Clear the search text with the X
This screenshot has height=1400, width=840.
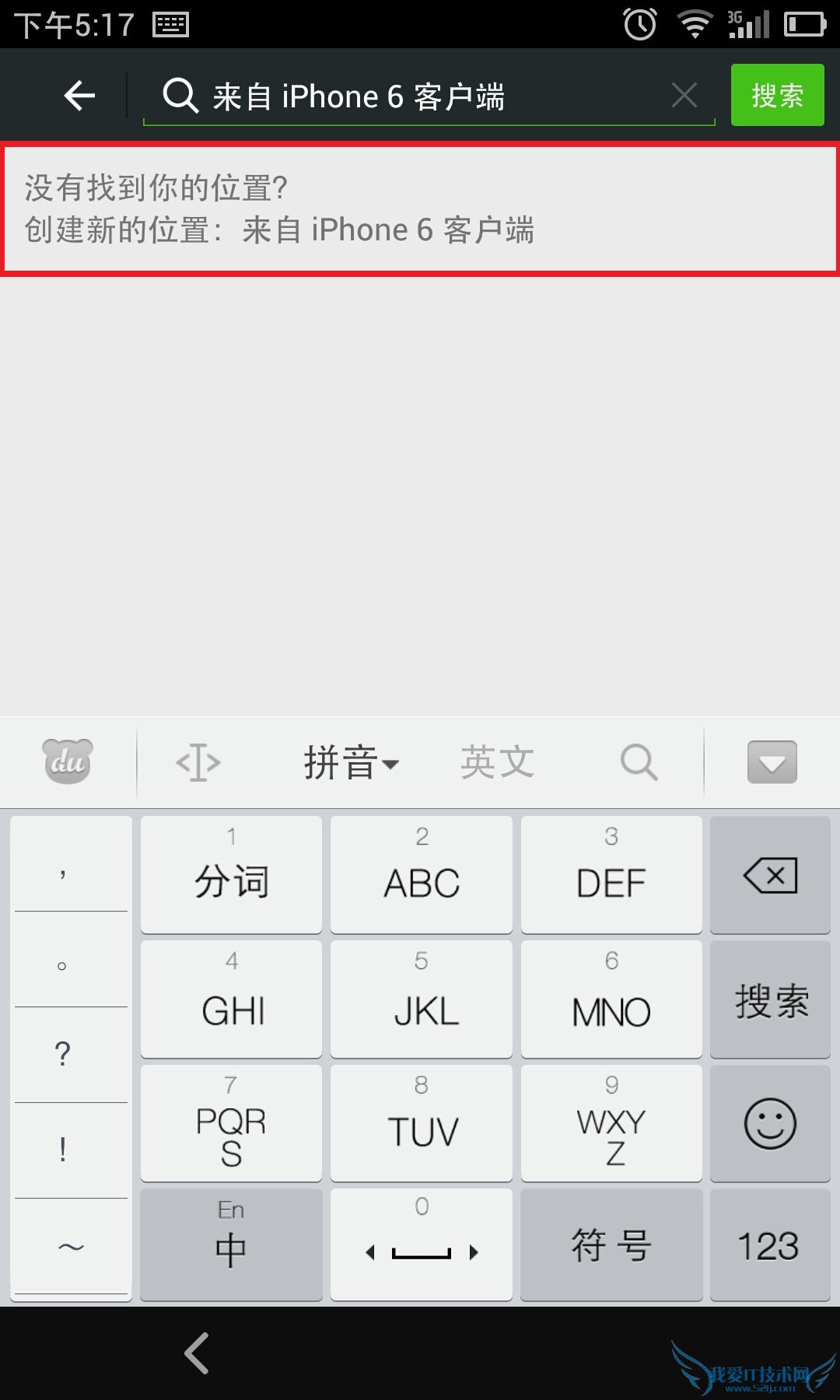pos(684,96)
